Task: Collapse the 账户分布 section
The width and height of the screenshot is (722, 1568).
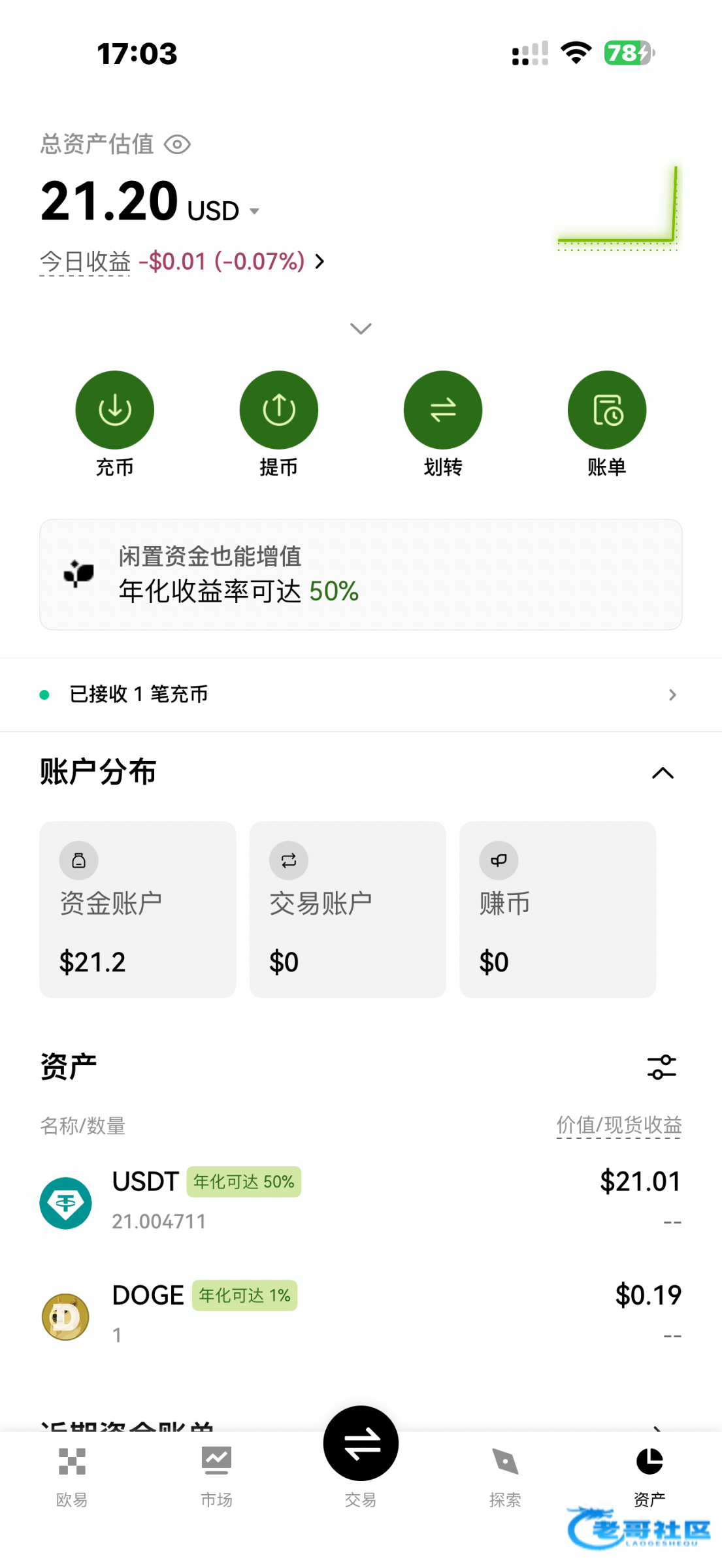Action: click(x=663, y=774)
